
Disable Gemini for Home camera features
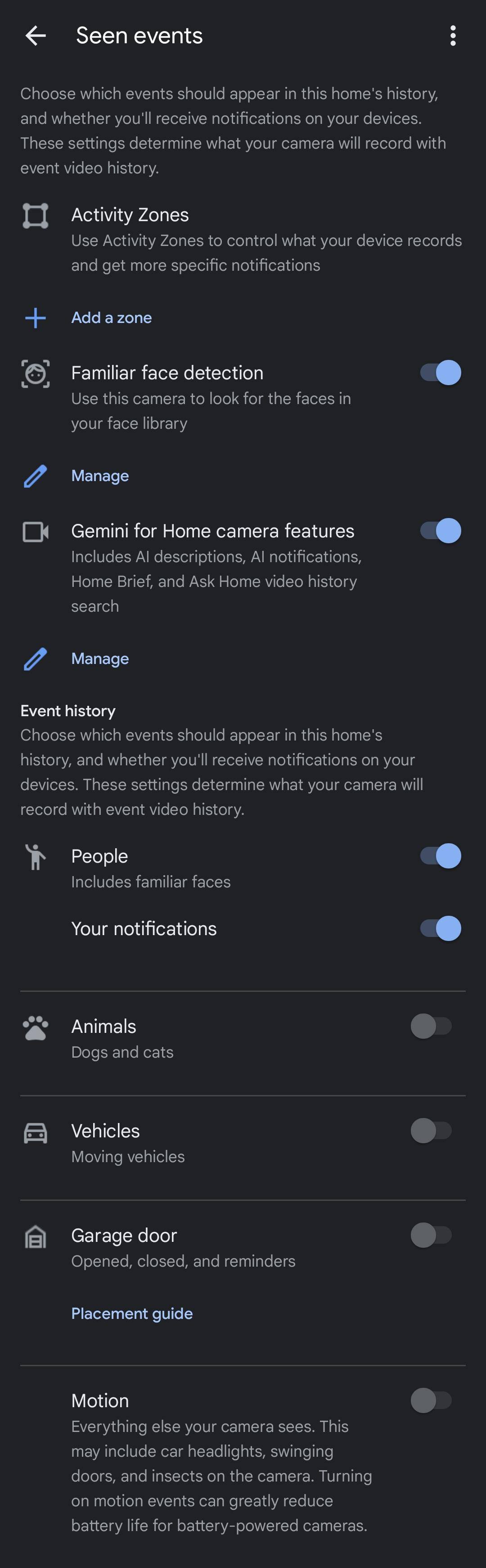pyautogui.click(x=440, y=531)
